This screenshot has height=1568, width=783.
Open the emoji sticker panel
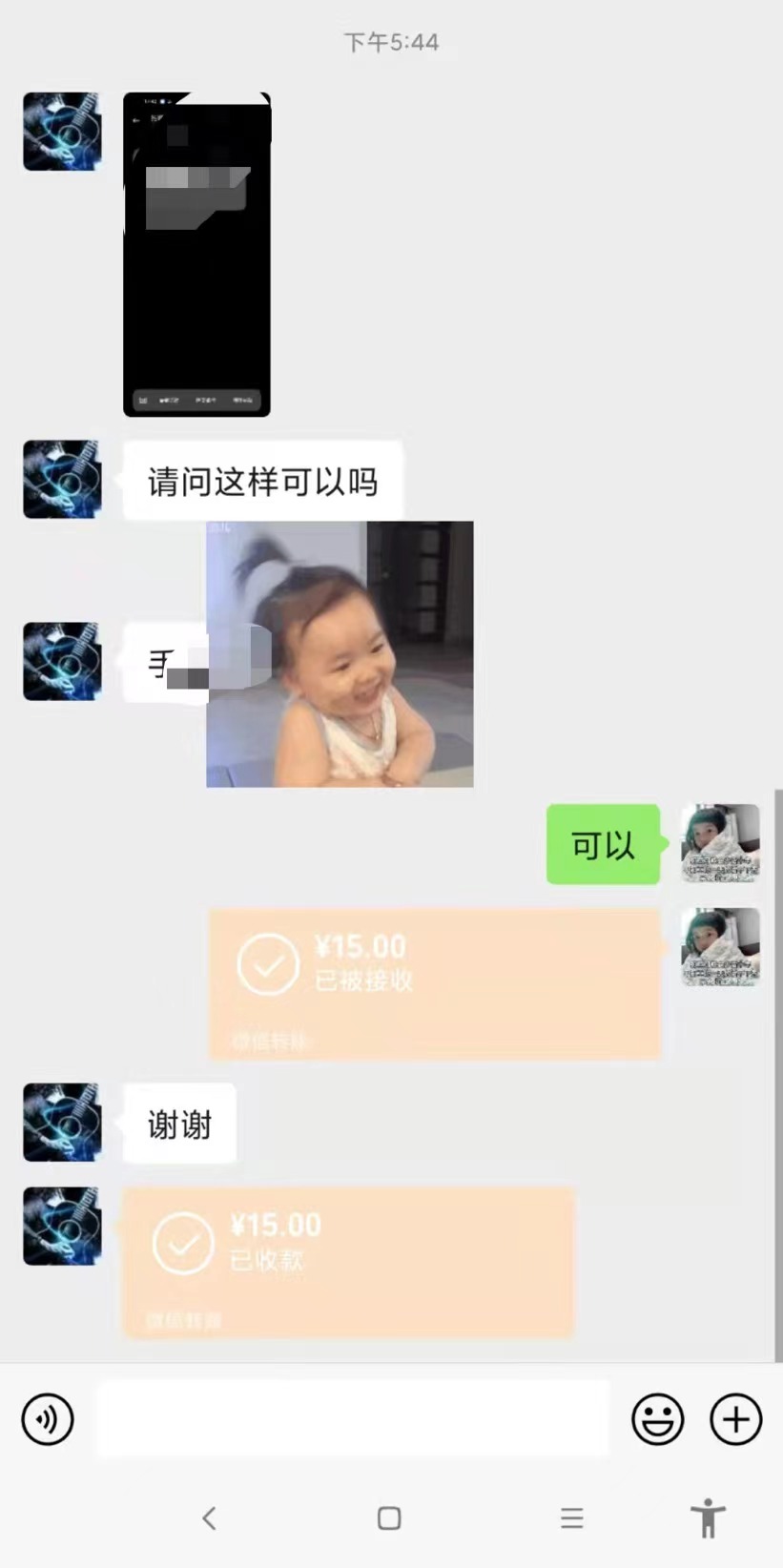point(657,1419)
